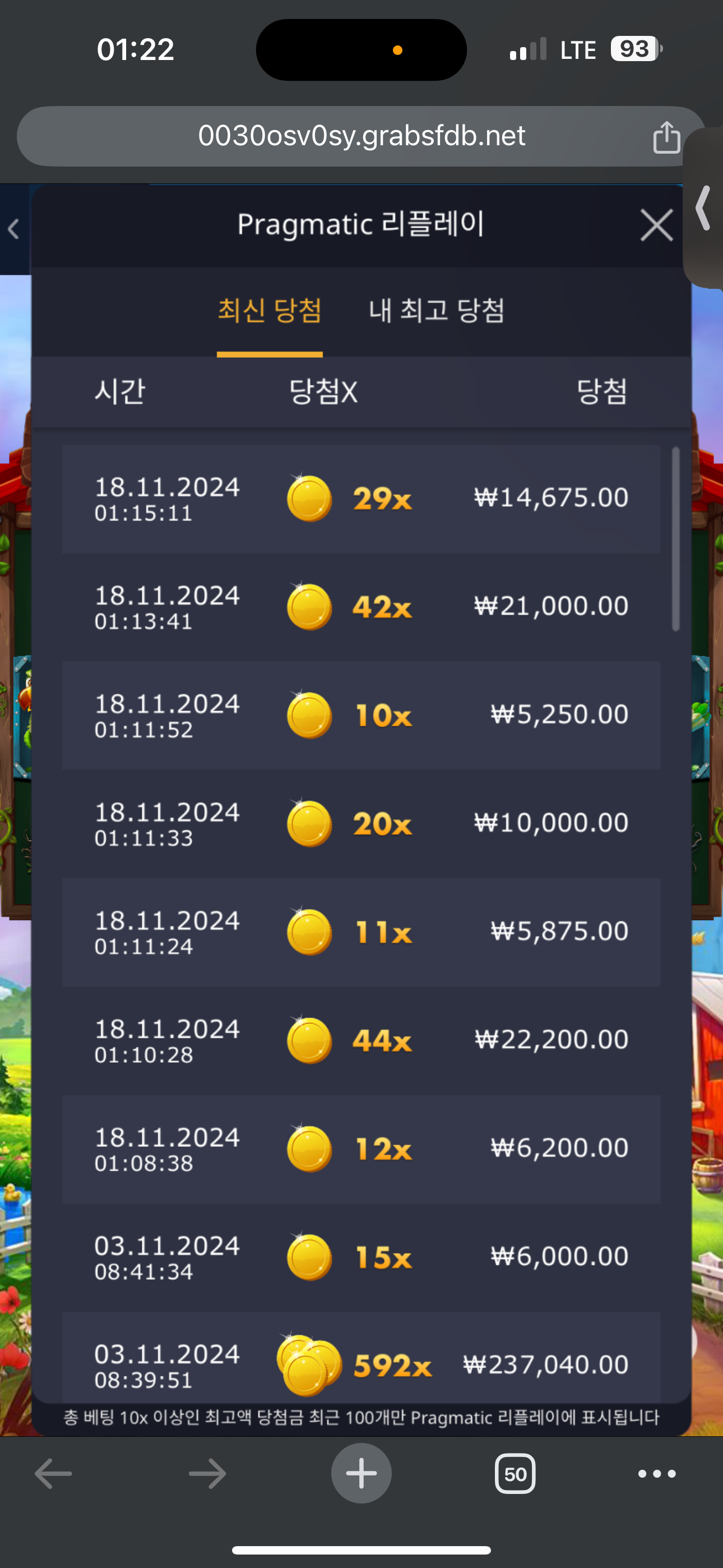
Task: Share the current page
Action: [x=666, y=137]
